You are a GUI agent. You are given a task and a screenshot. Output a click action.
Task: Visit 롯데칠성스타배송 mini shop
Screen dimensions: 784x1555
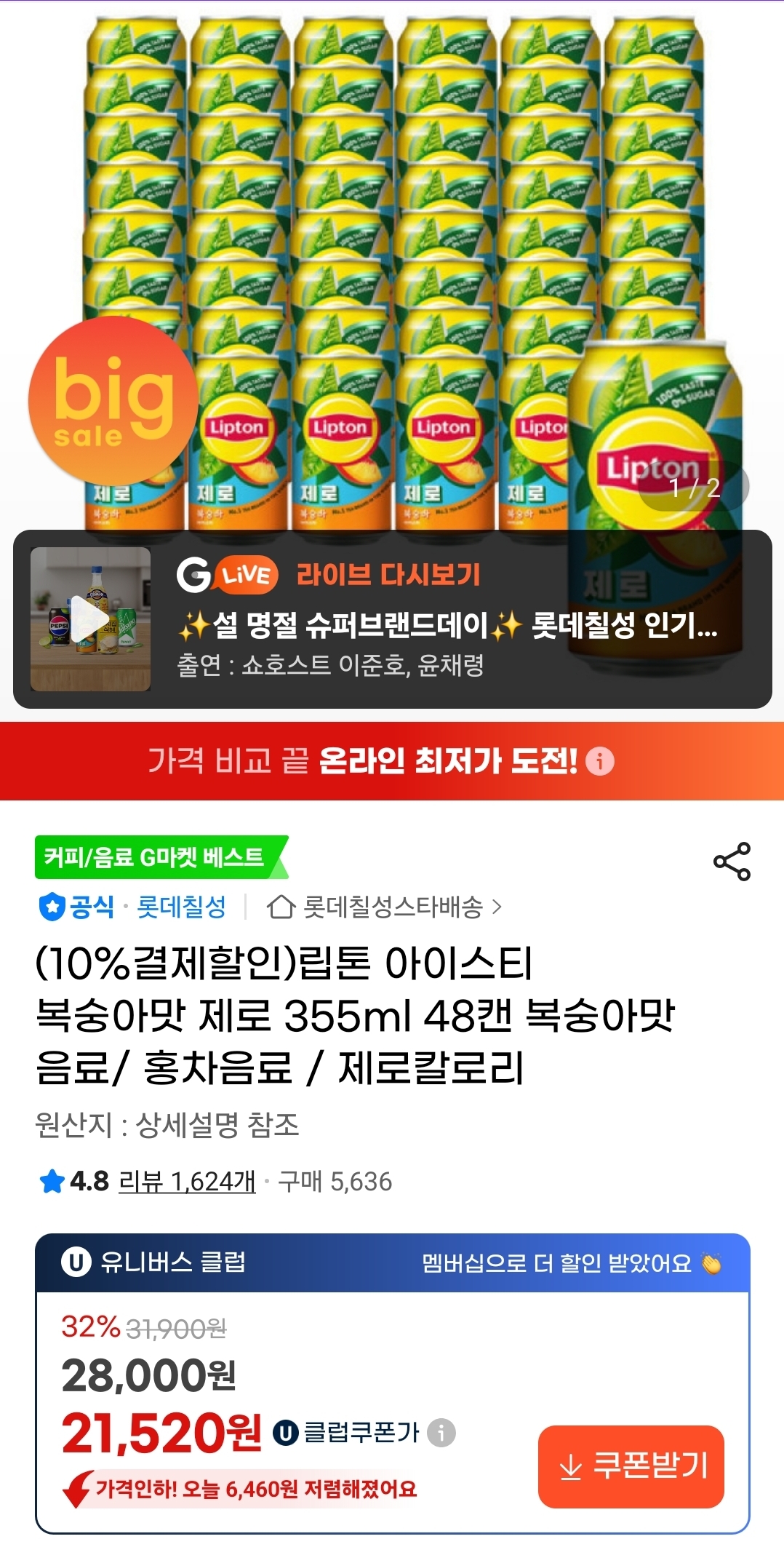[x=393, y=907]
